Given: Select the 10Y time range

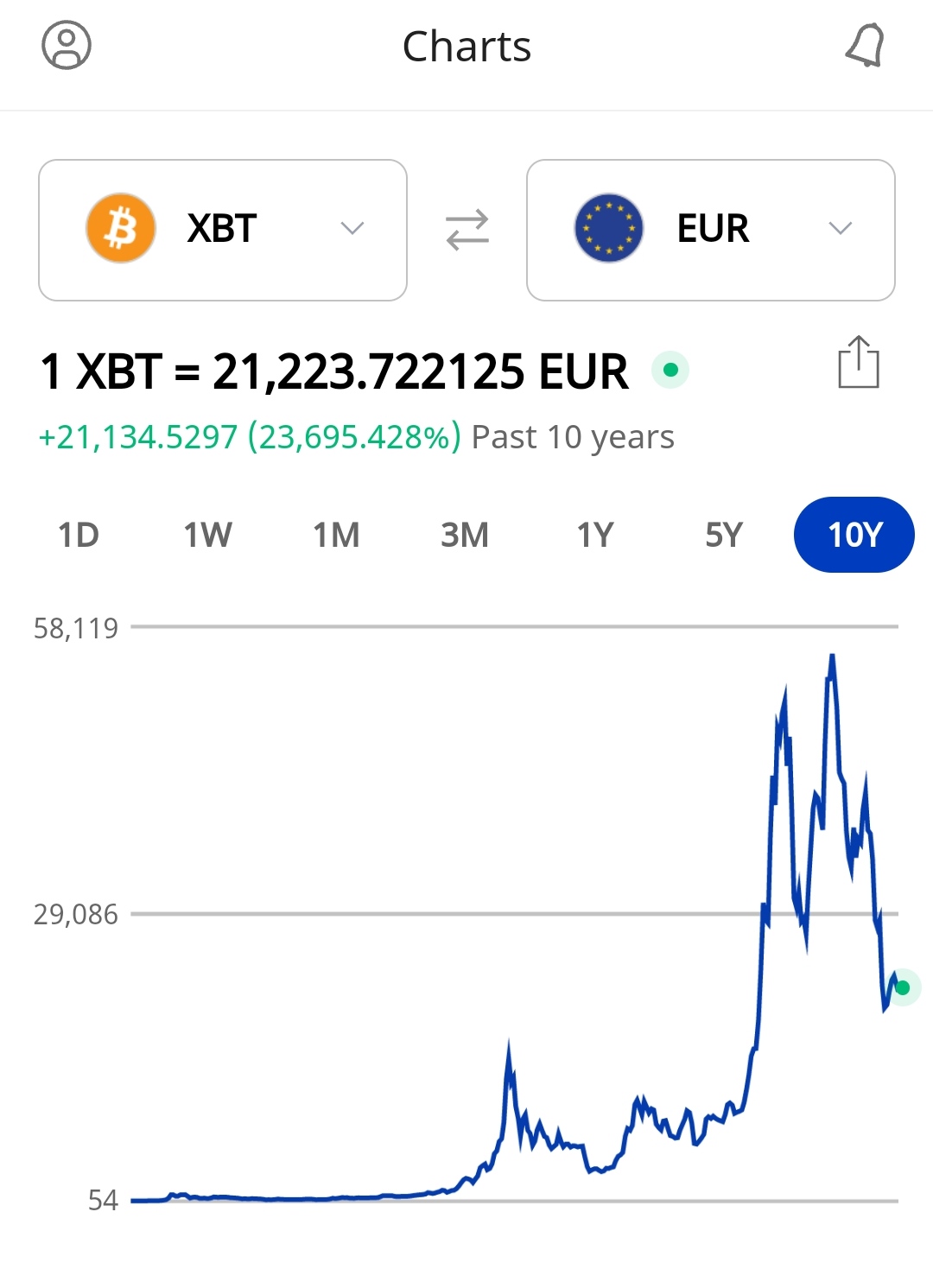Looking at the screenshot, I should [x=854, y=536].
